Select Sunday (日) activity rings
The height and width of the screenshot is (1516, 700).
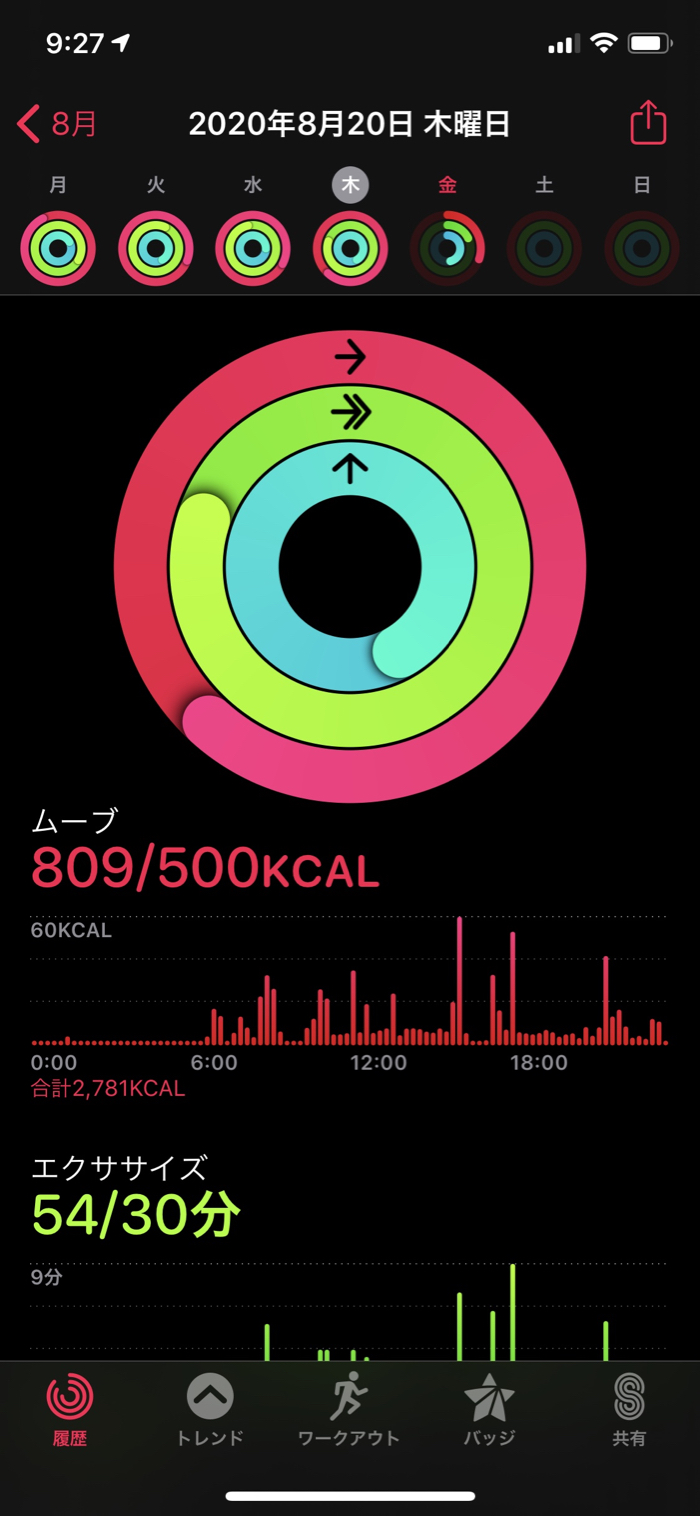[x=642, y=248]
